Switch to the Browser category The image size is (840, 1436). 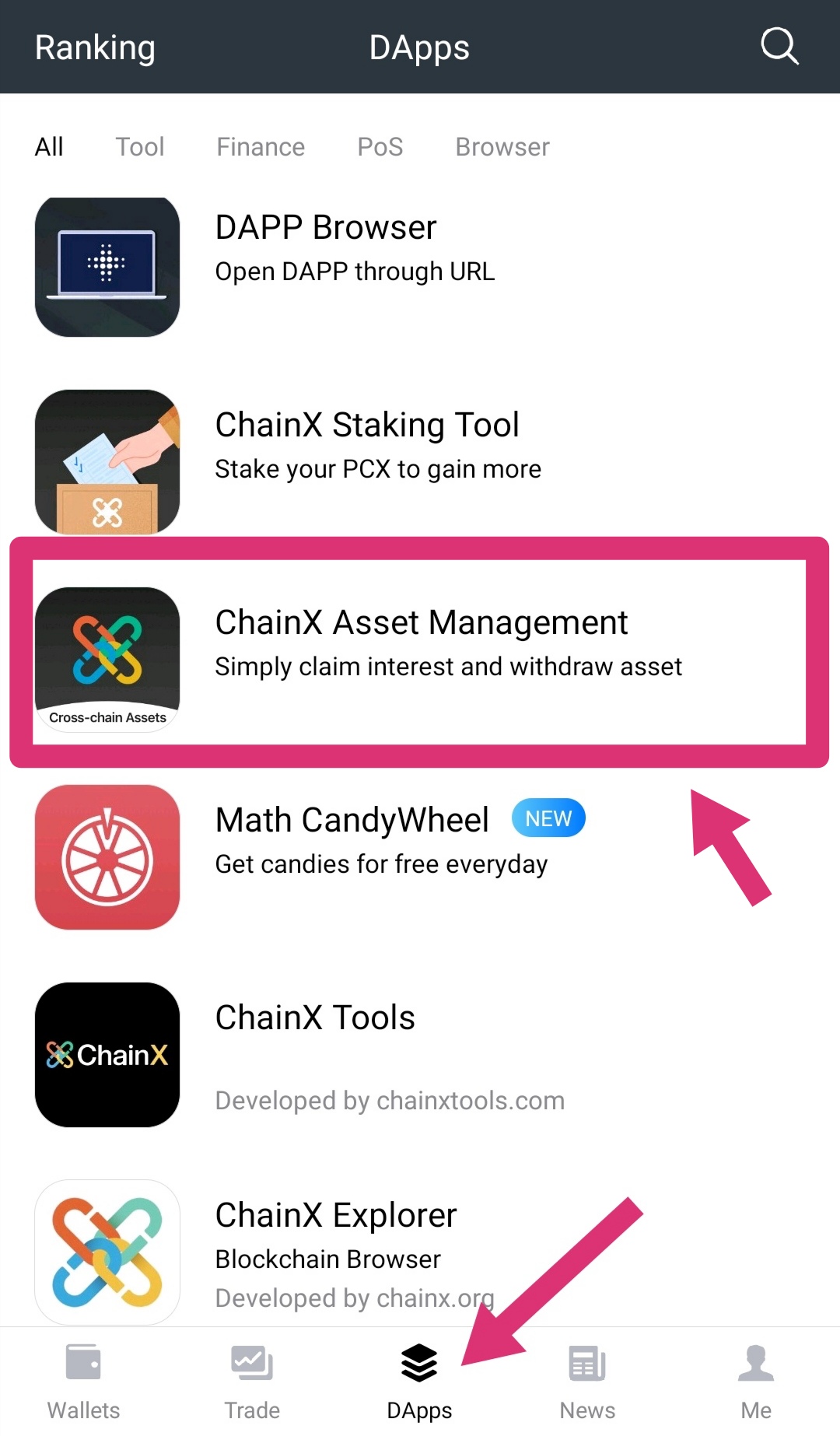(502, 147)
